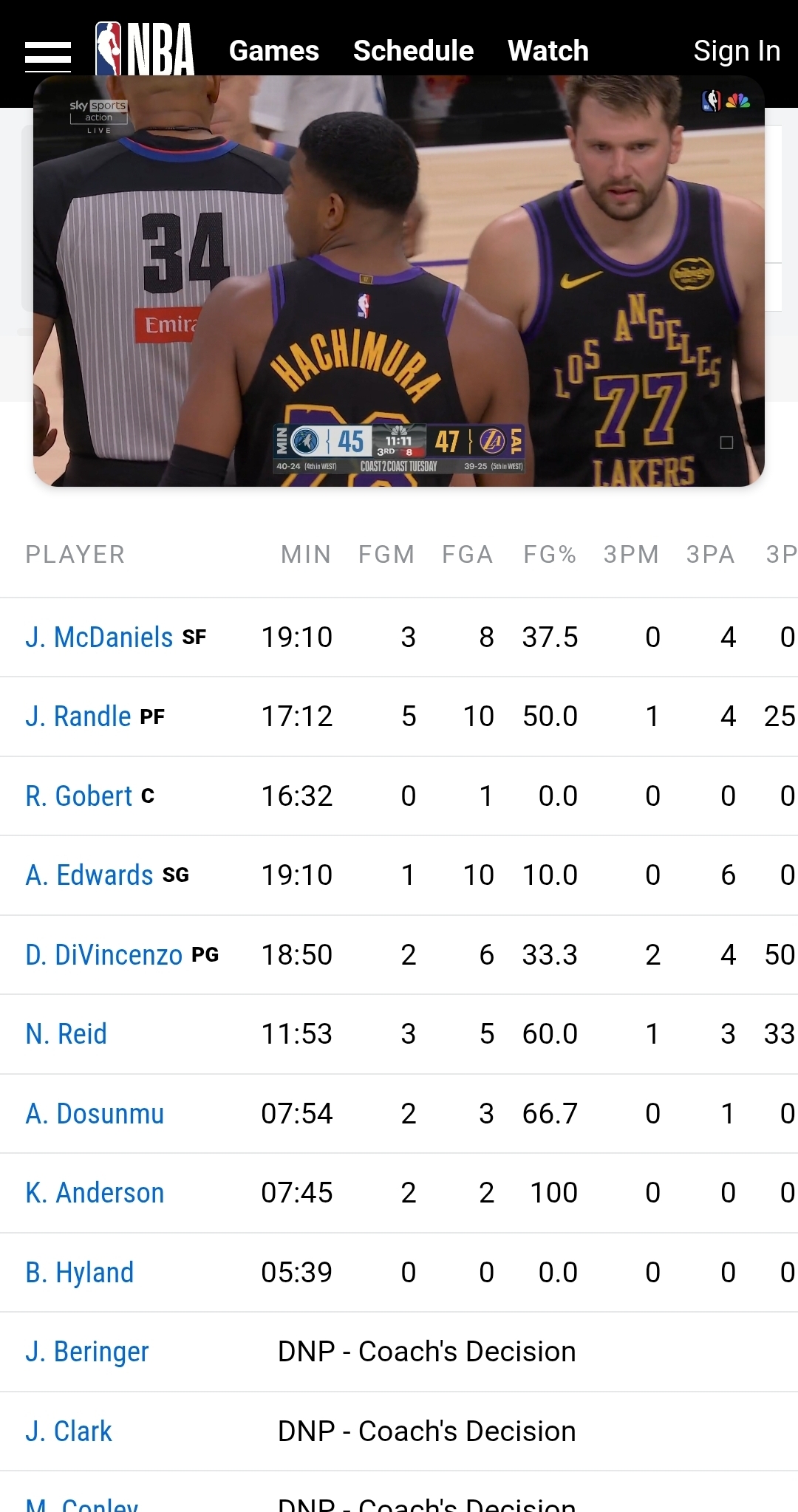Screen dimensions: 798x1512
Task: Open D. DiVincenzo player profile
Action: pos(103,955)
